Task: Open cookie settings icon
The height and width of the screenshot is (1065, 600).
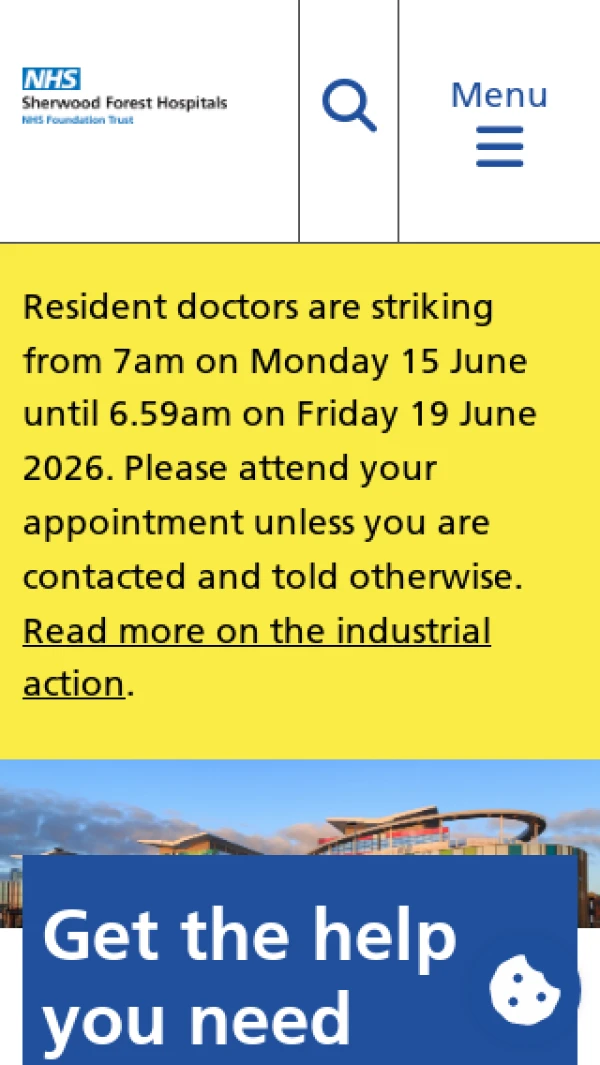Action: [525, 989]
